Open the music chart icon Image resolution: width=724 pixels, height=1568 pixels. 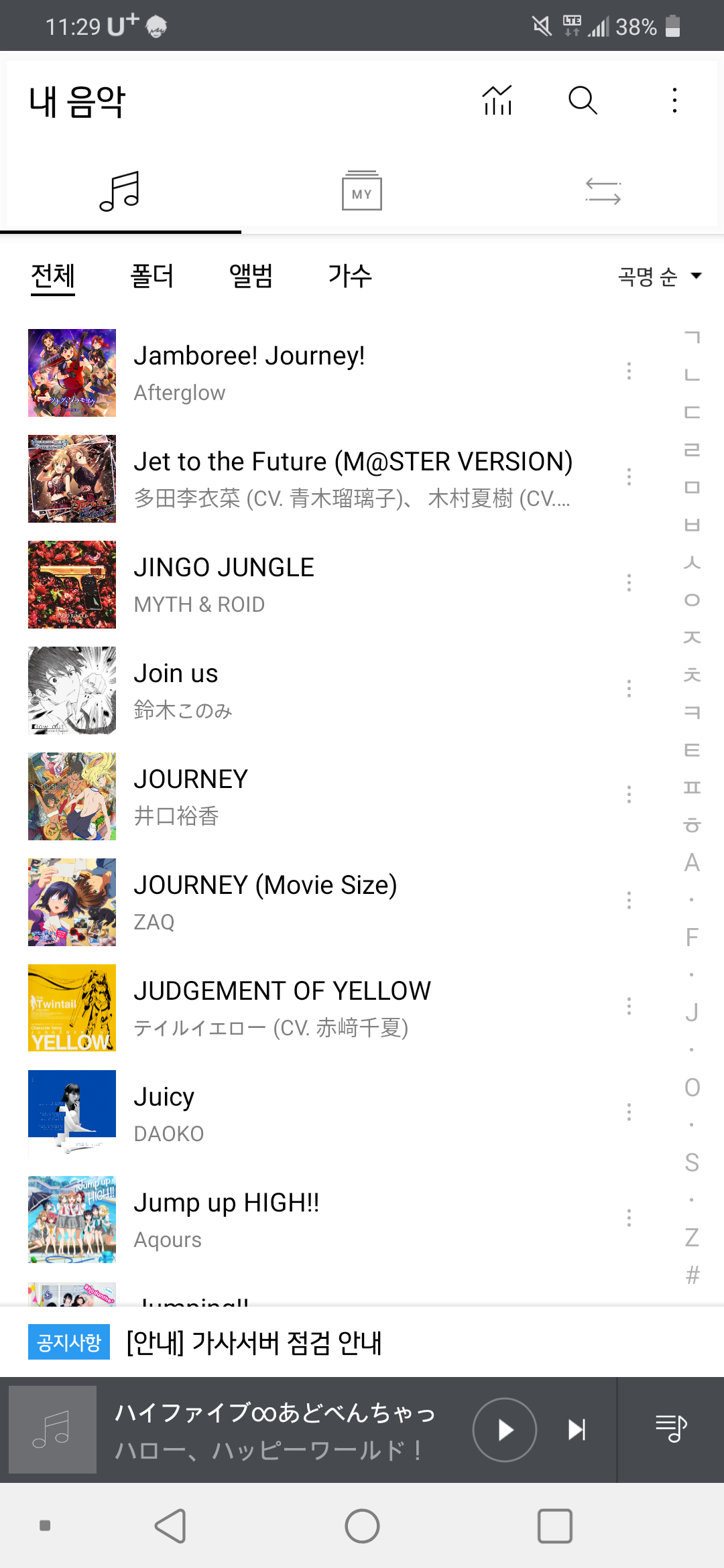tap(497, 101)
